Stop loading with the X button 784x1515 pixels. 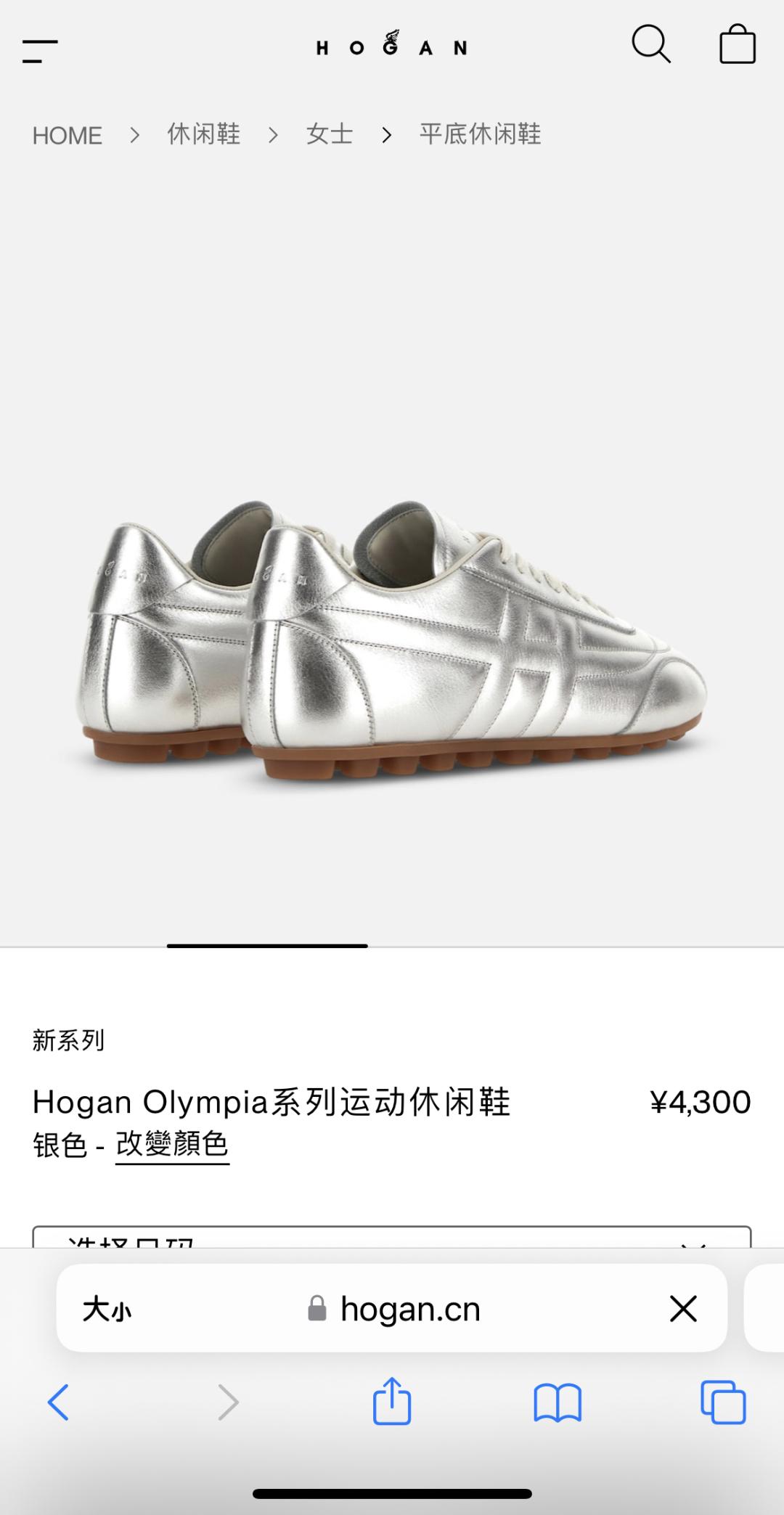coord(682,1310)
